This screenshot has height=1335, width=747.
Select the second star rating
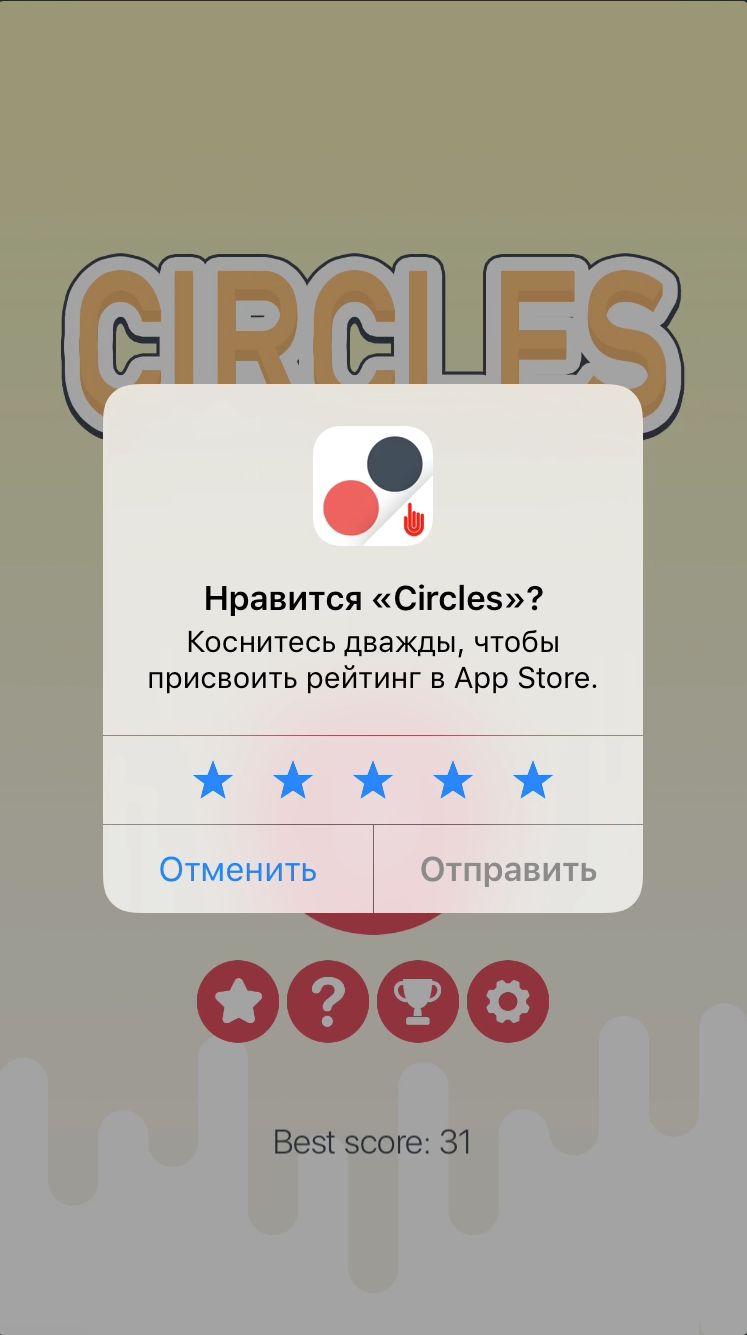(293, 780)
